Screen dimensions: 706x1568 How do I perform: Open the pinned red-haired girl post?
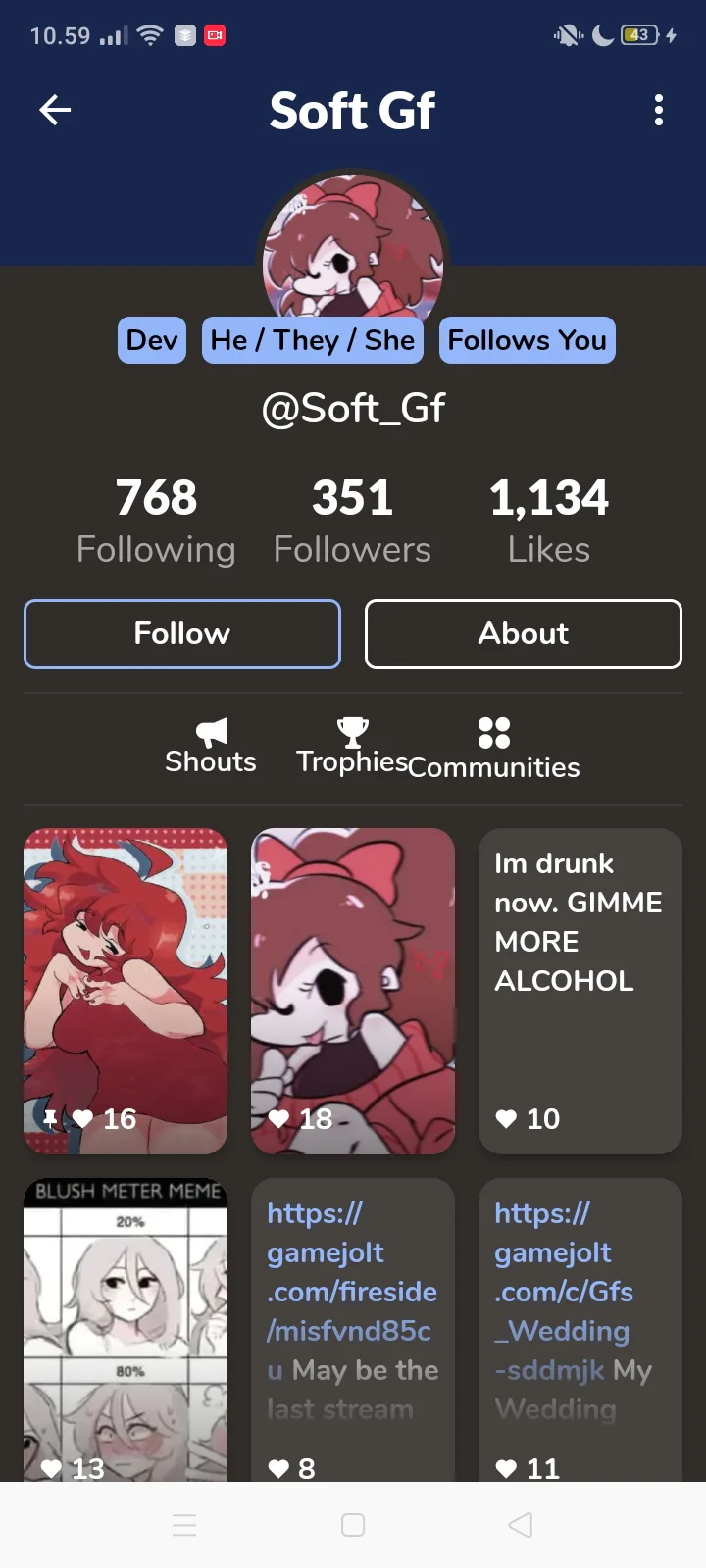click(126, 991)
